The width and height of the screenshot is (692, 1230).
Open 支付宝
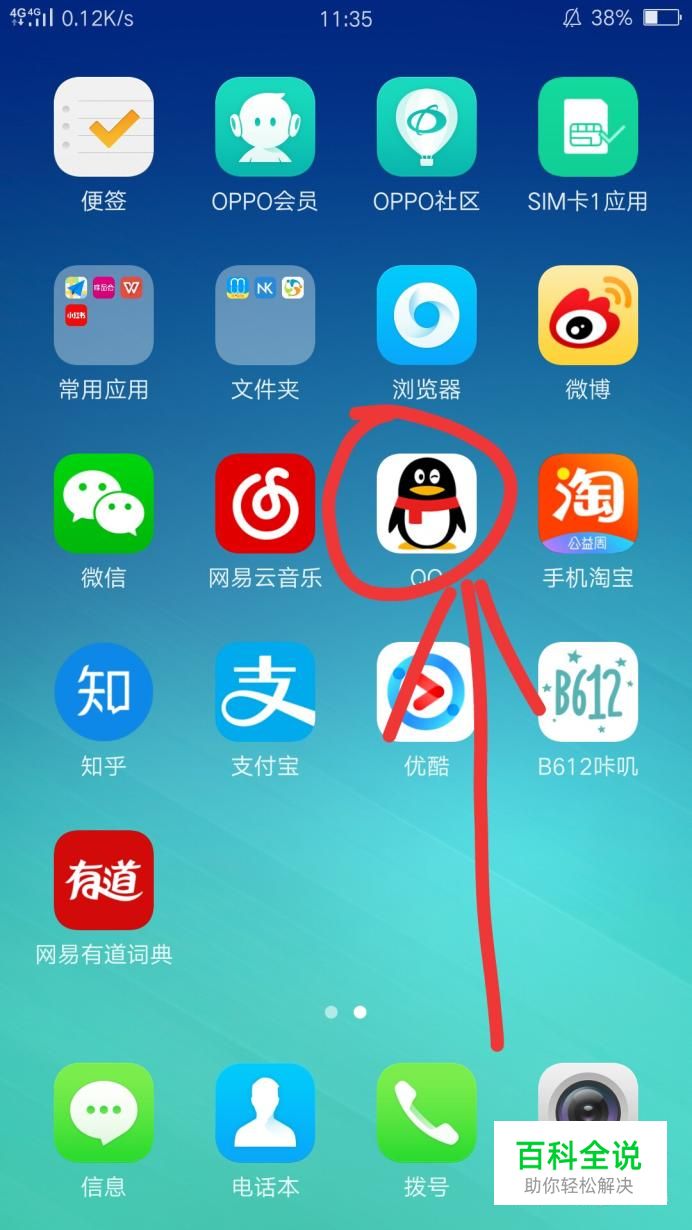(x=265, y=692)
